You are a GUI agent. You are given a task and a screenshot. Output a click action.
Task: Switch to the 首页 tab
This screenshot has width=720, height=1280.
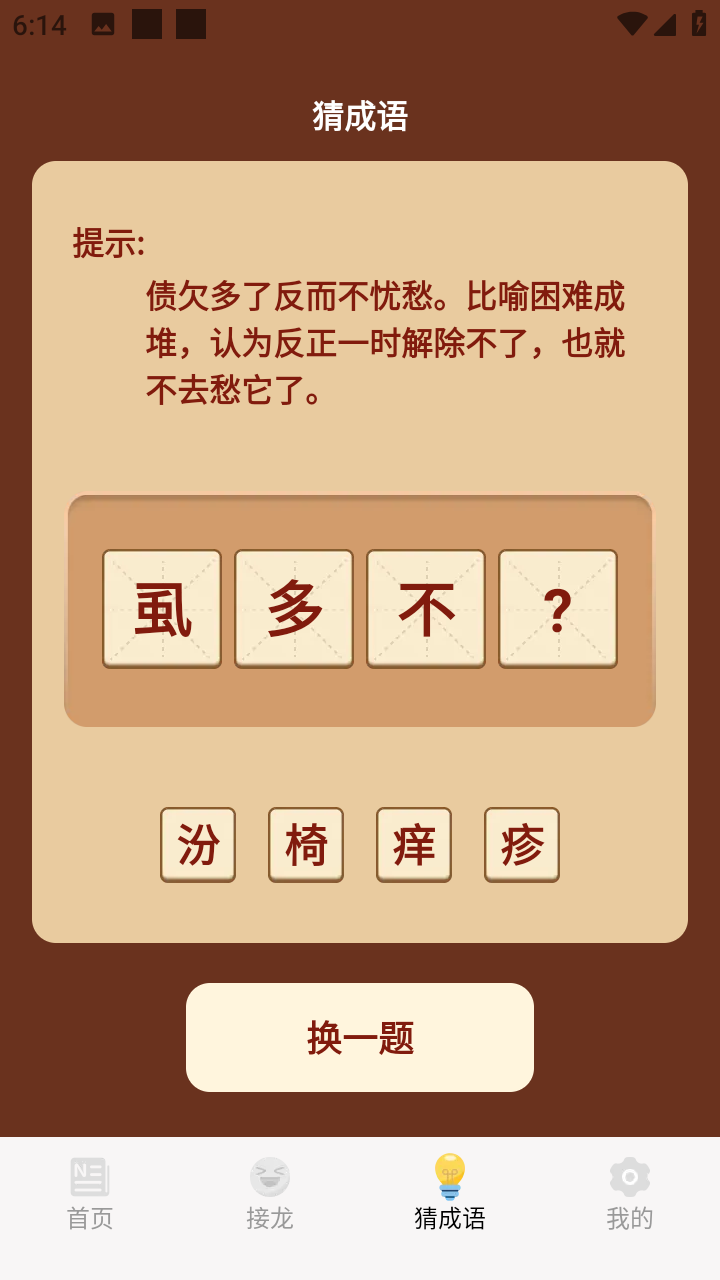[x=90, y=1194]
